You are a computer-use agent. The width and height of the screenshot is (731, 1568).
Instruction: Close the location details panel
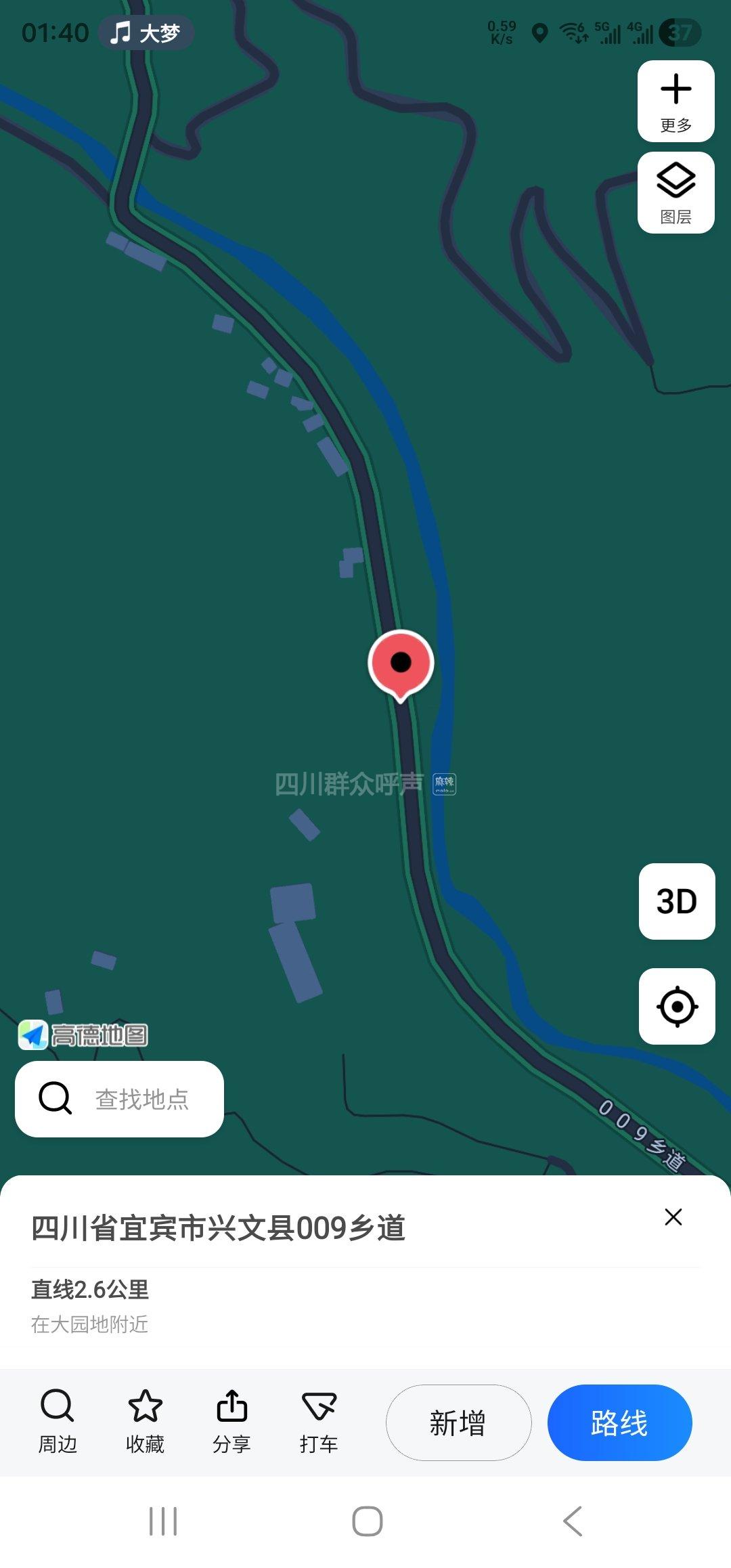coord(673,1217)
